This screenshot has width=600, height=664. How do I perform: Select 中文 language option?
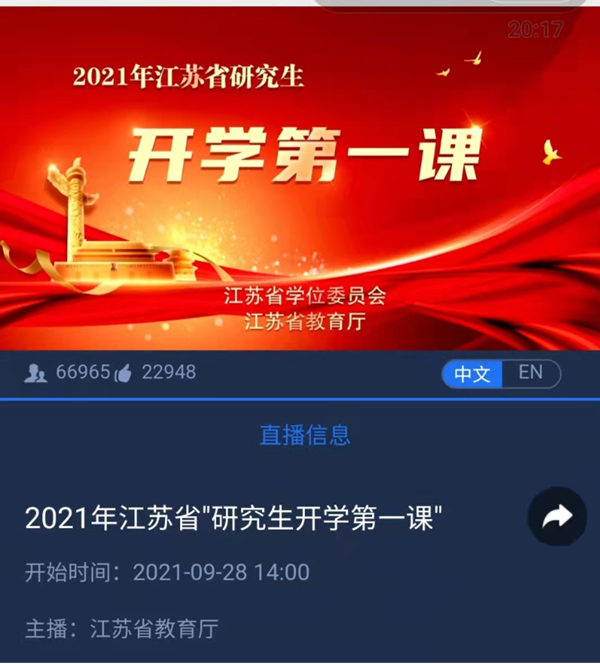click(472, 374)
